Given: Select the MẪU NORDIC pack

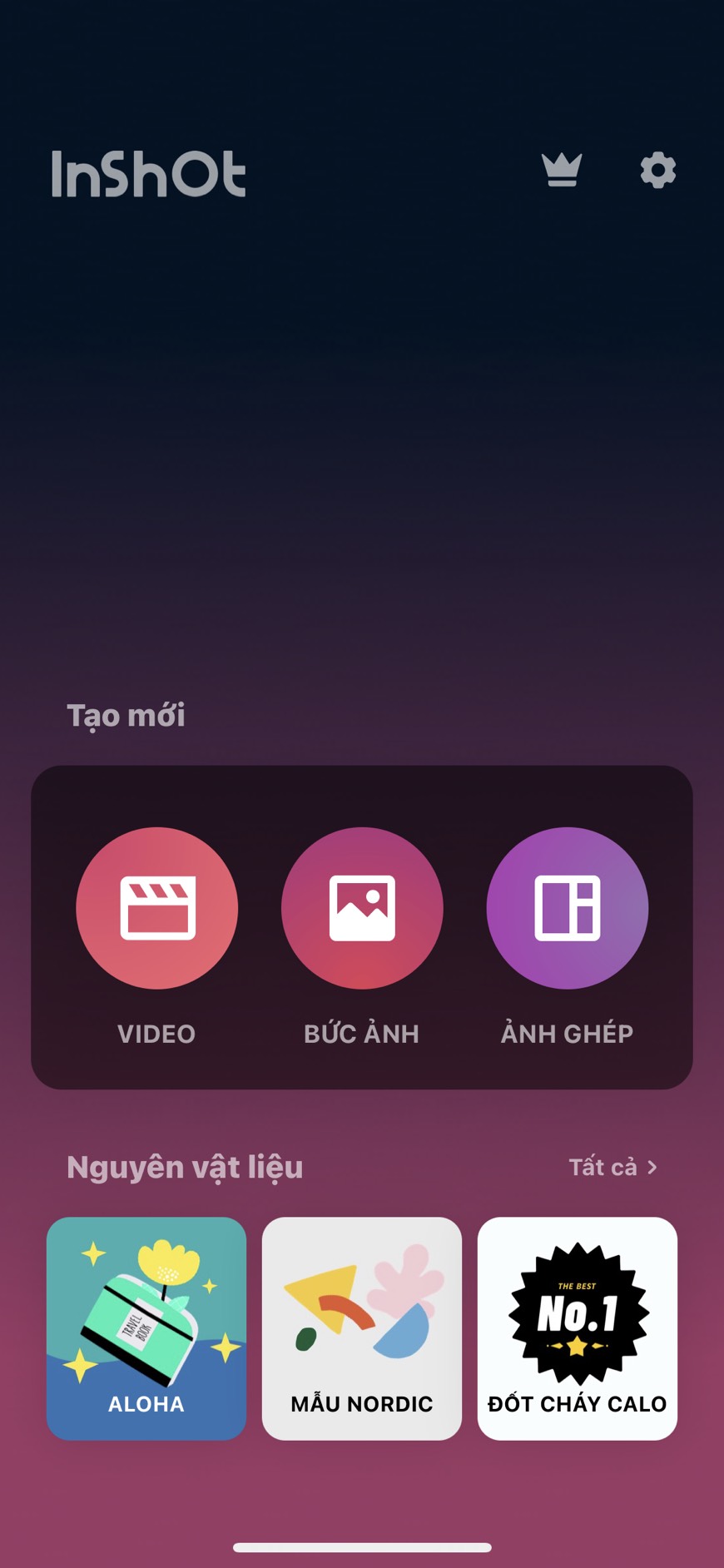Looking at the screenshot, I should pyautogui.click(x=362, y=1328).
